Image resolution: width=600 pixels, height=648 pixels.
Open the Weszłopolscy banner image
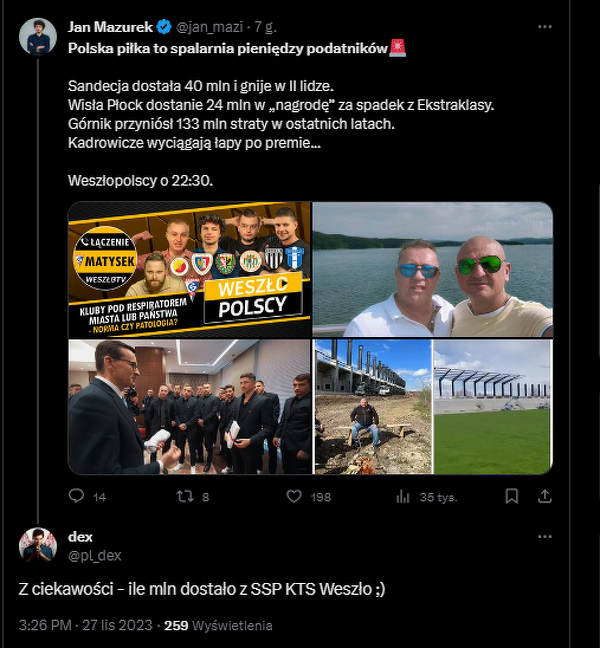[x=189, y=269]
